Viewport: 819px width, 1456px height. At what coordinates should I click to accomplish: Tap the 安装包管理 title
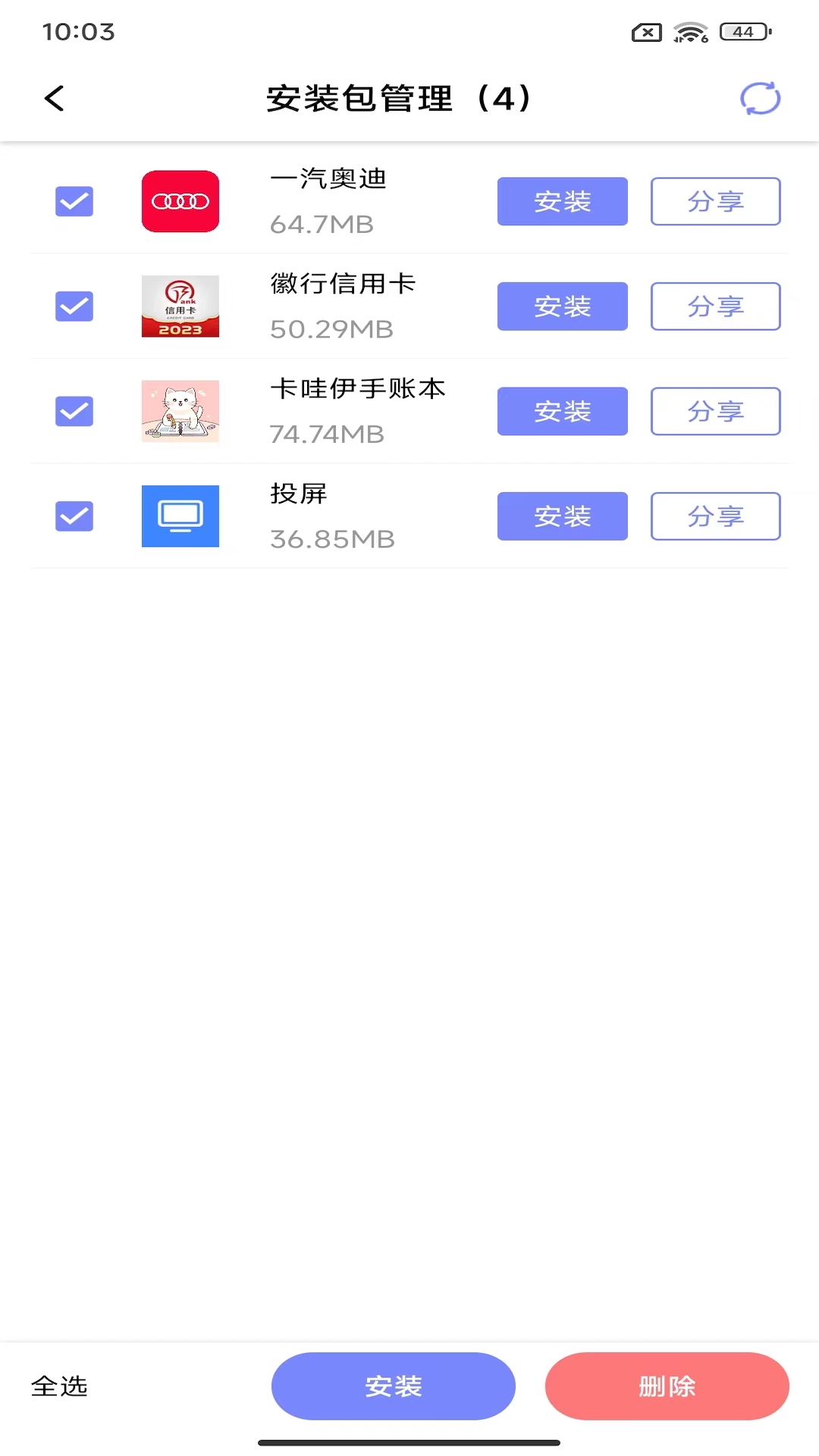[x=400, y=99]
